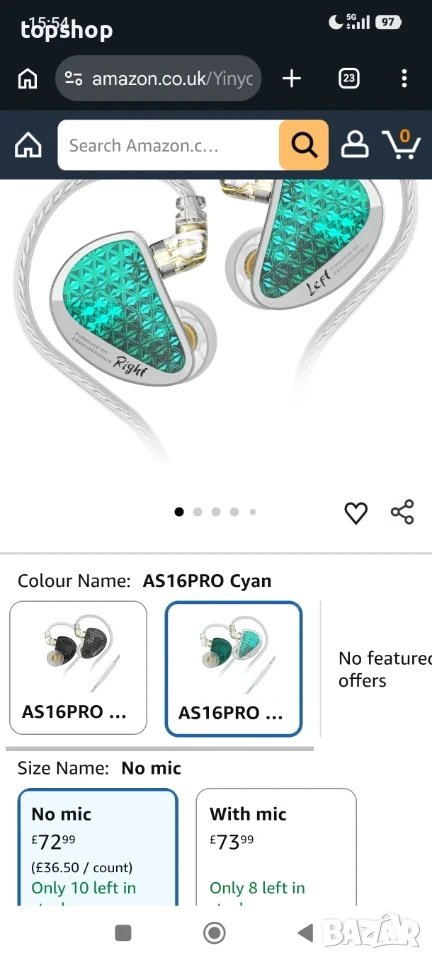432x960 pixels.
Task: Select the cyan AS16PRO colour option
Action: click(234, 668)
